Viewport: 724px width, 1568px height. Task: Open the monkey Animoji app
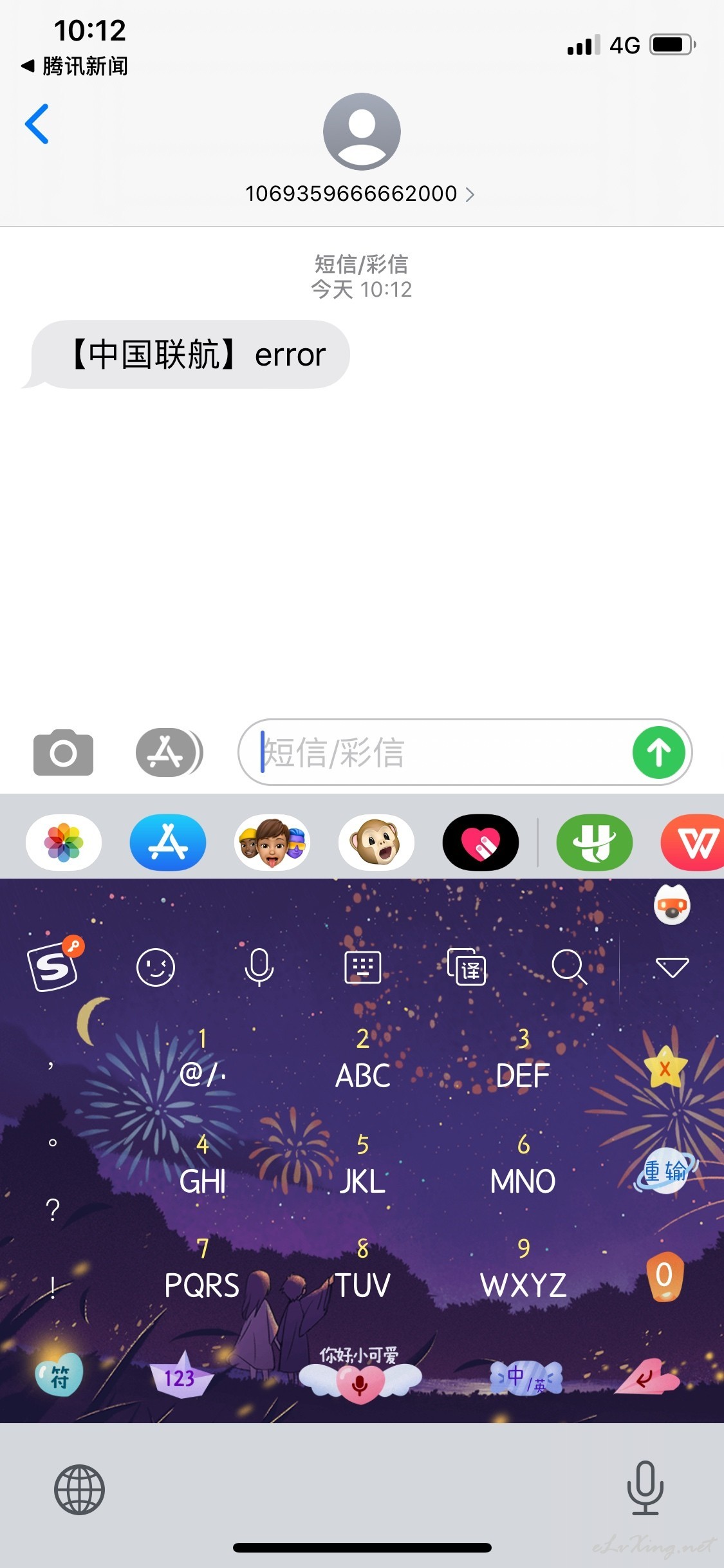[x=376, y=843]
